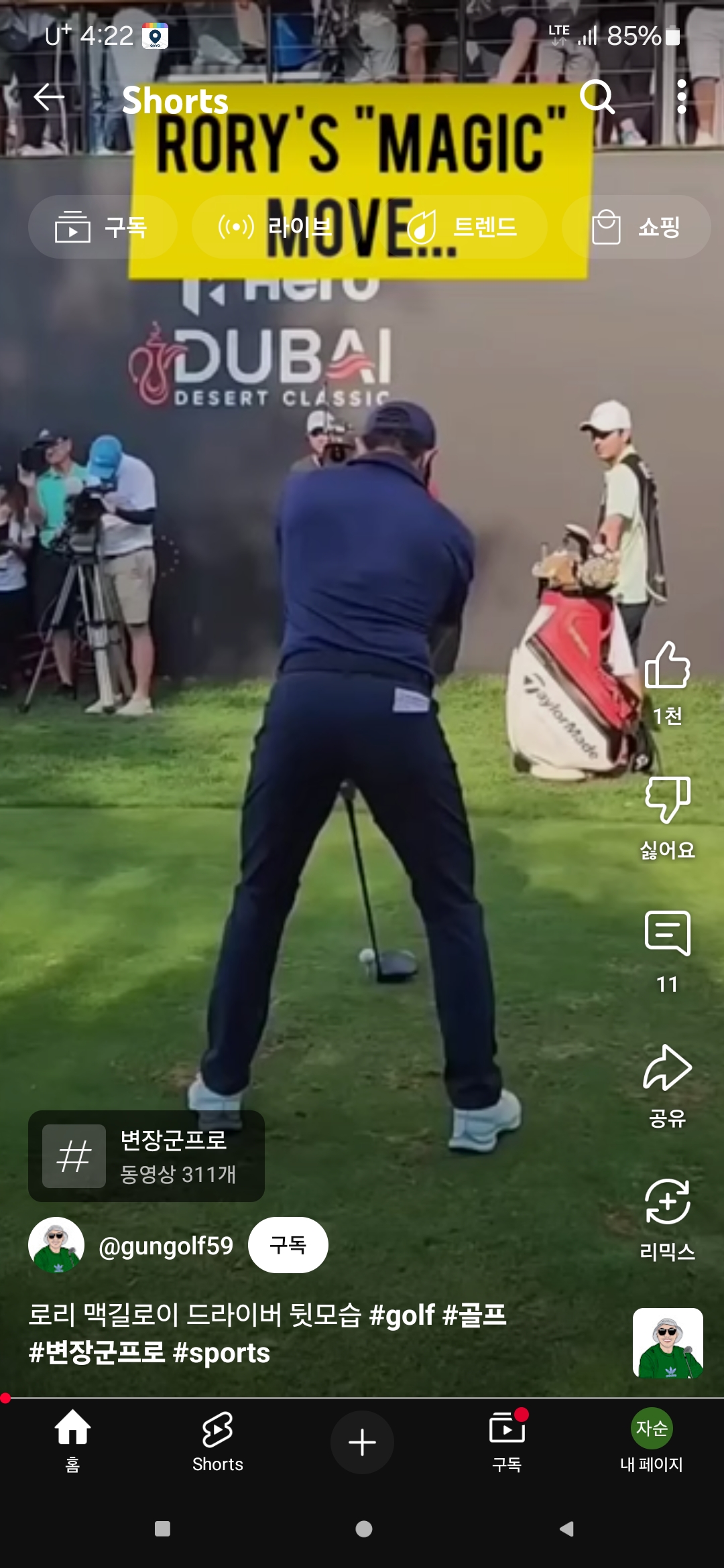Select the 라이브 chip
This screenshot has height=1568, width=724.
(x=275, y=227)
